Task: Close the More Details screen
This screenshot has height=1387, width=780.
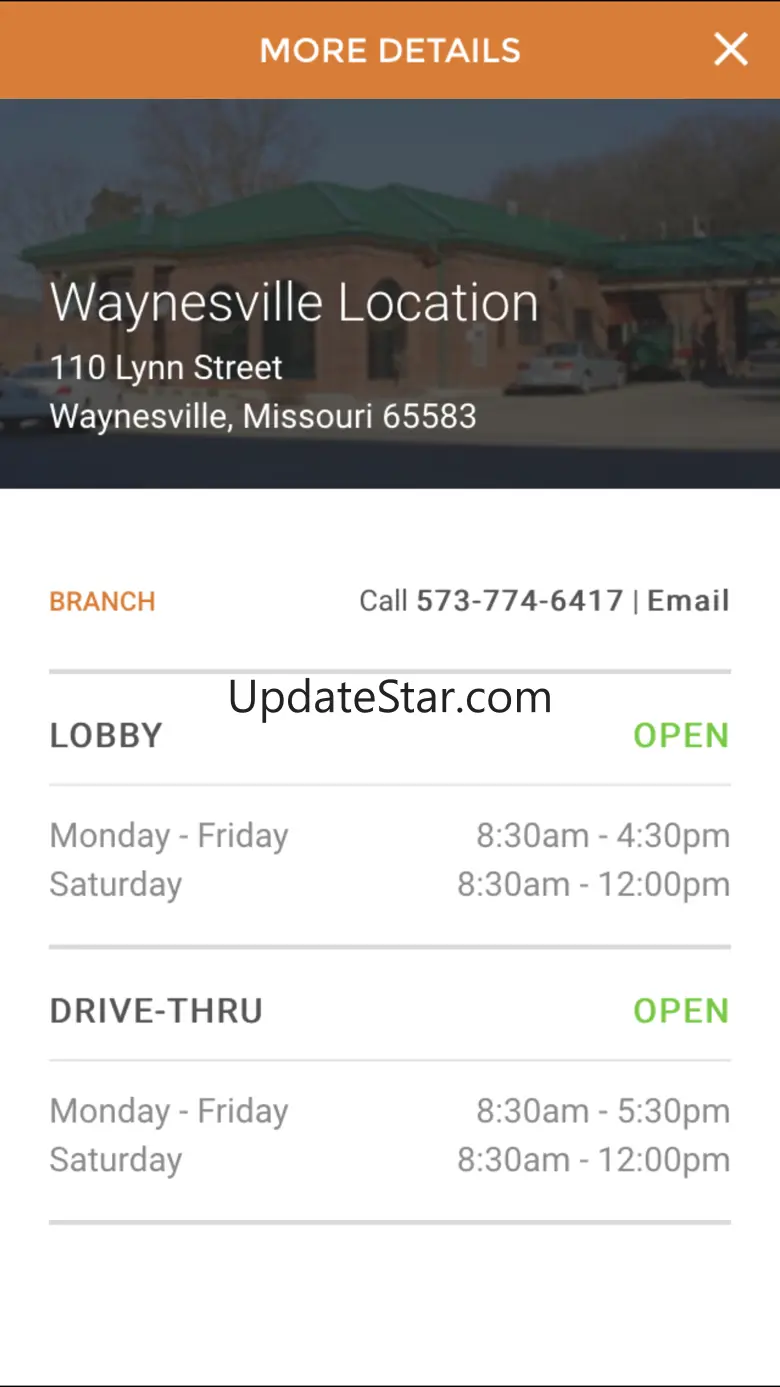Action: click(730, 49)
